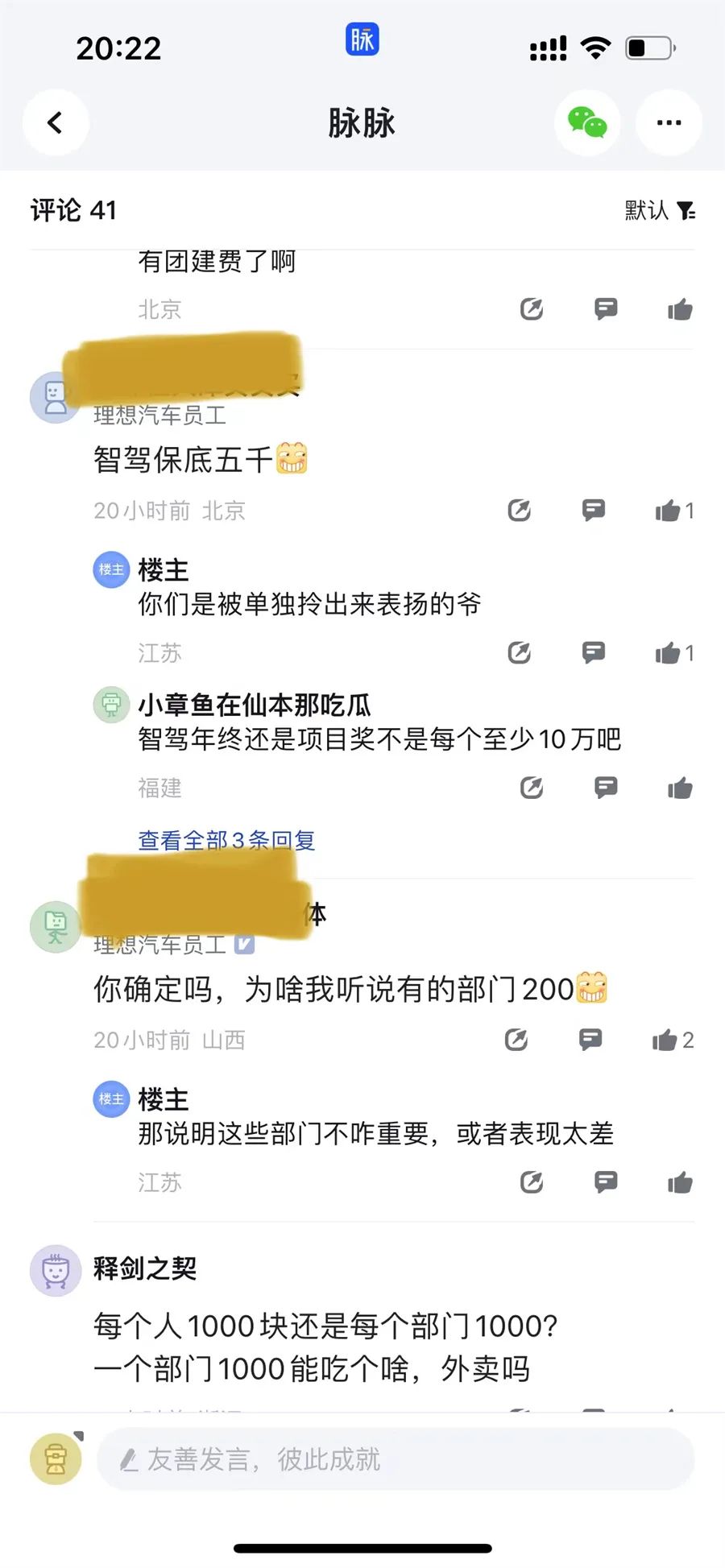Share to WeChat via green icon
This screenshot has height=1568, width=725.
pyautogui.click(x=587, y=123)
